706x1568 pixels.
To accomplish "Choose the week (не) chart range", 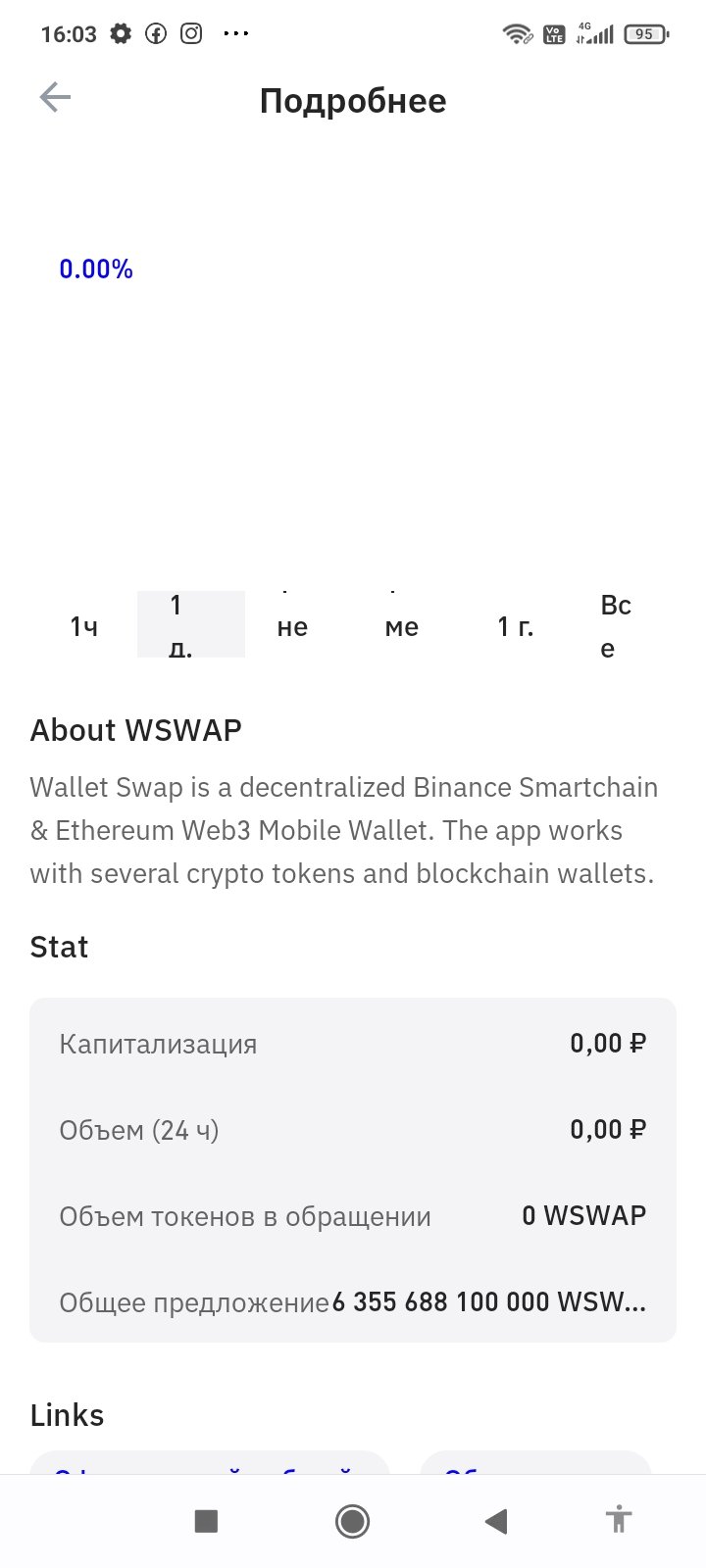I will pos(293,626).
